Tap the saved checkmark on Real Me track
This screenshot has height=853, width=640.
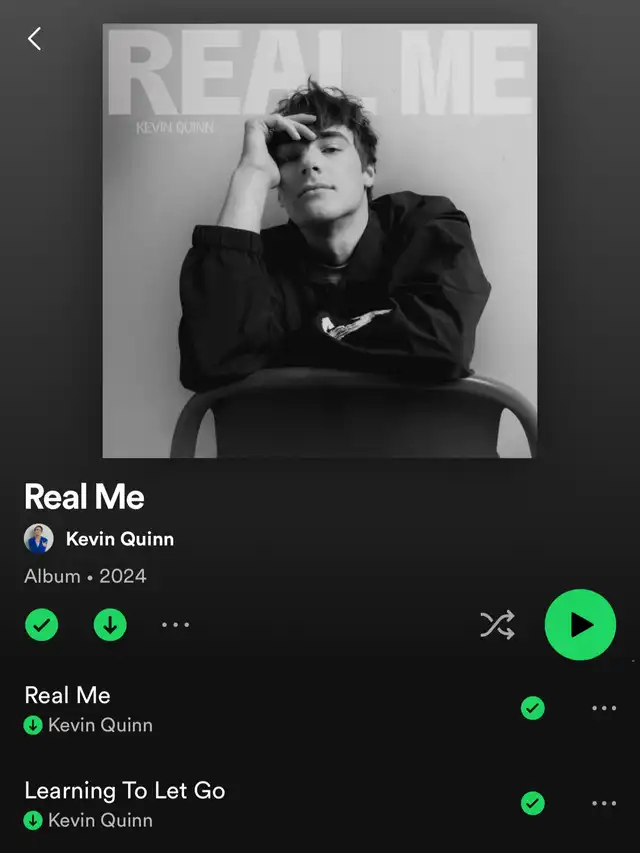pyautogui.click(x=533, y=708)
